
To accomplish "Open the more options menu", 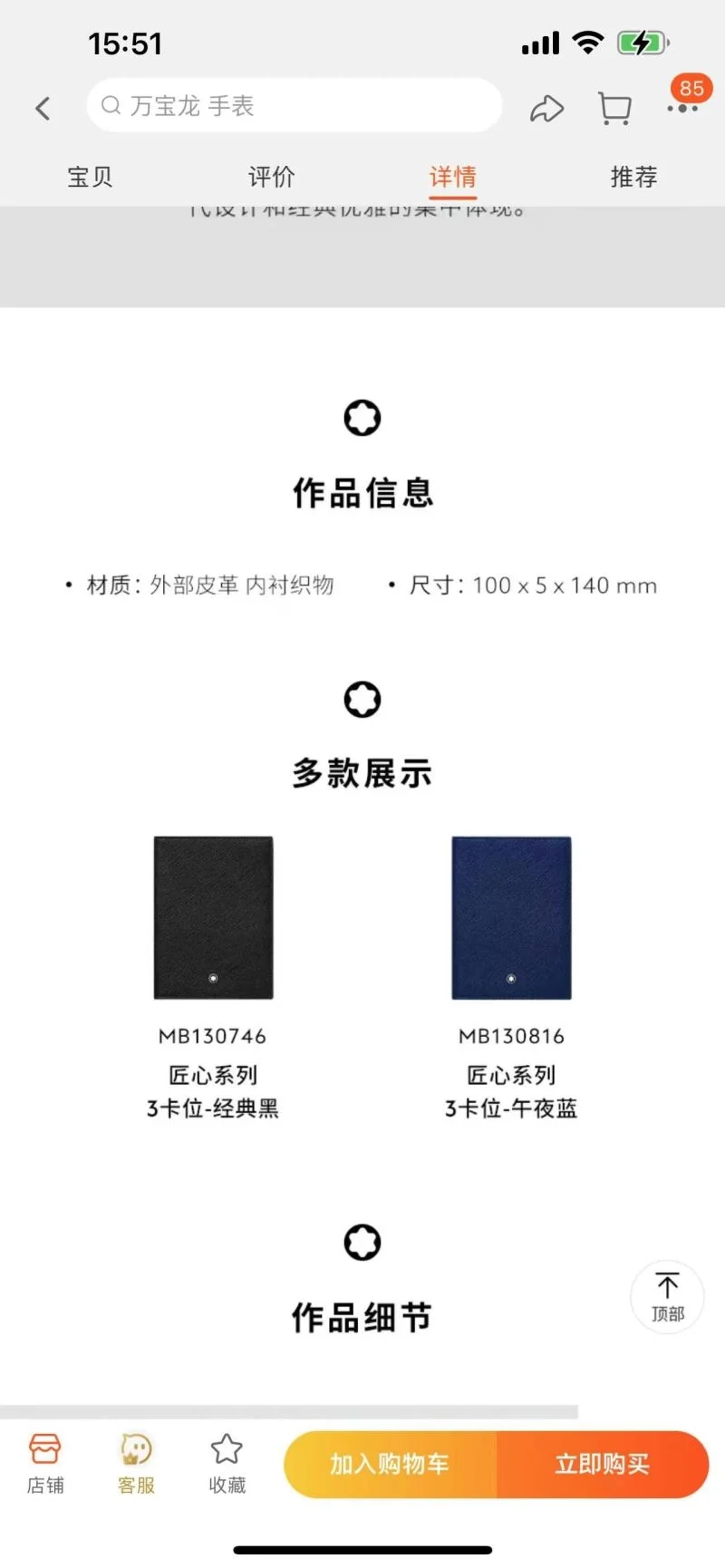I will (x=681, y=109).
